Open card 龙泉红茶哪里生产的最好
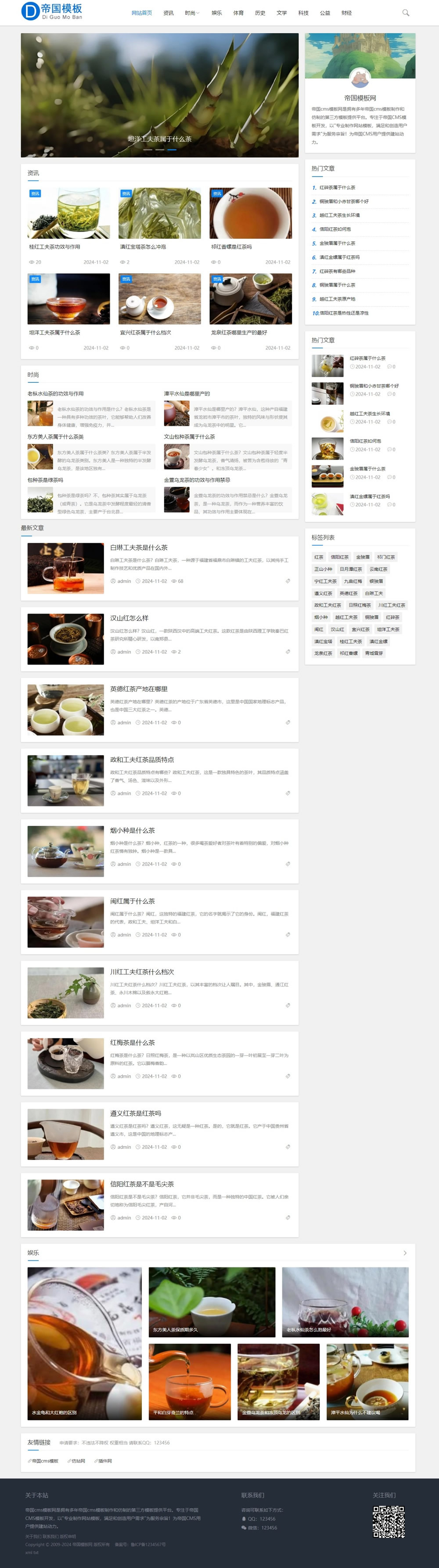The image size is (439, 1568). pyautogui.click(x=239, y=333)
